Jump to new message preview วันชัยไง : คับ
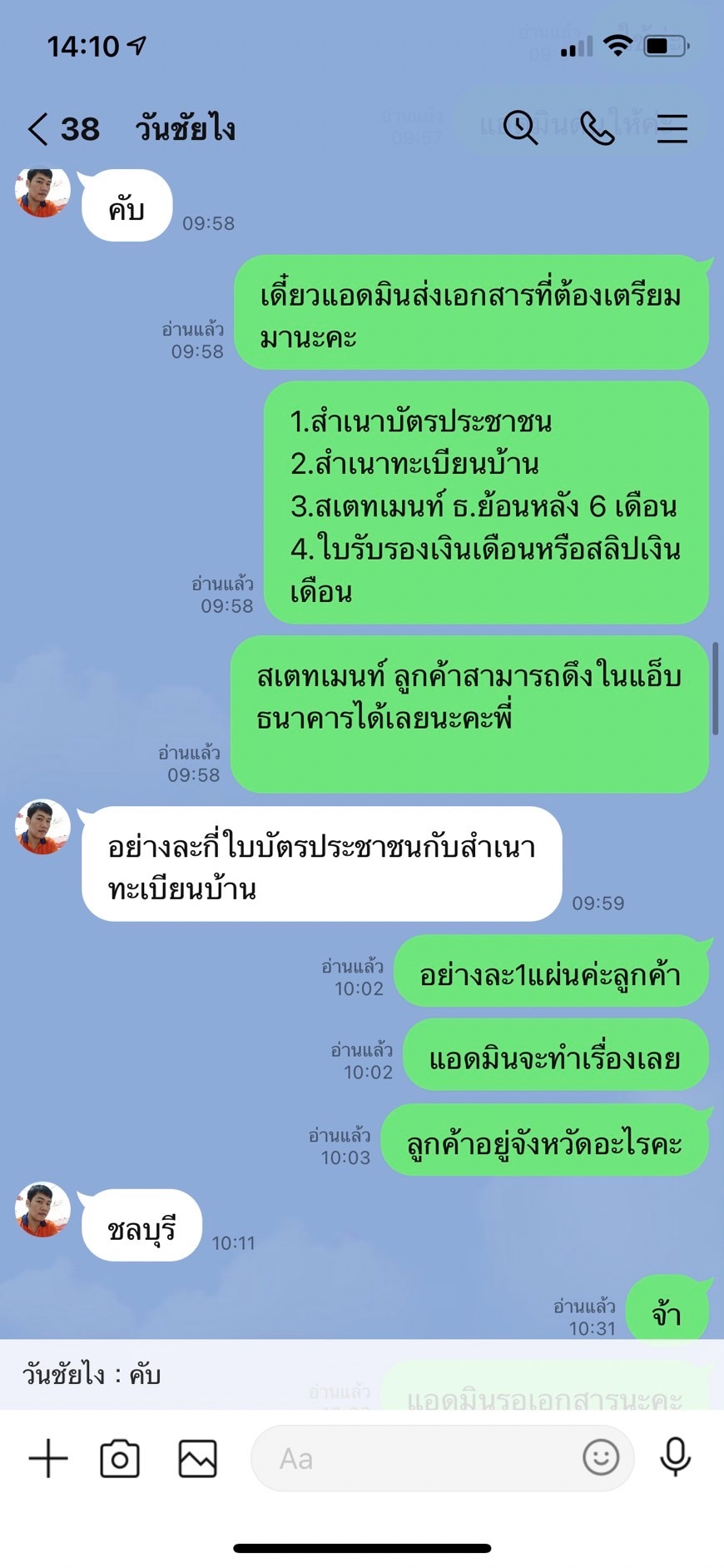The image size is (724, 1568). click(92, 1374)
